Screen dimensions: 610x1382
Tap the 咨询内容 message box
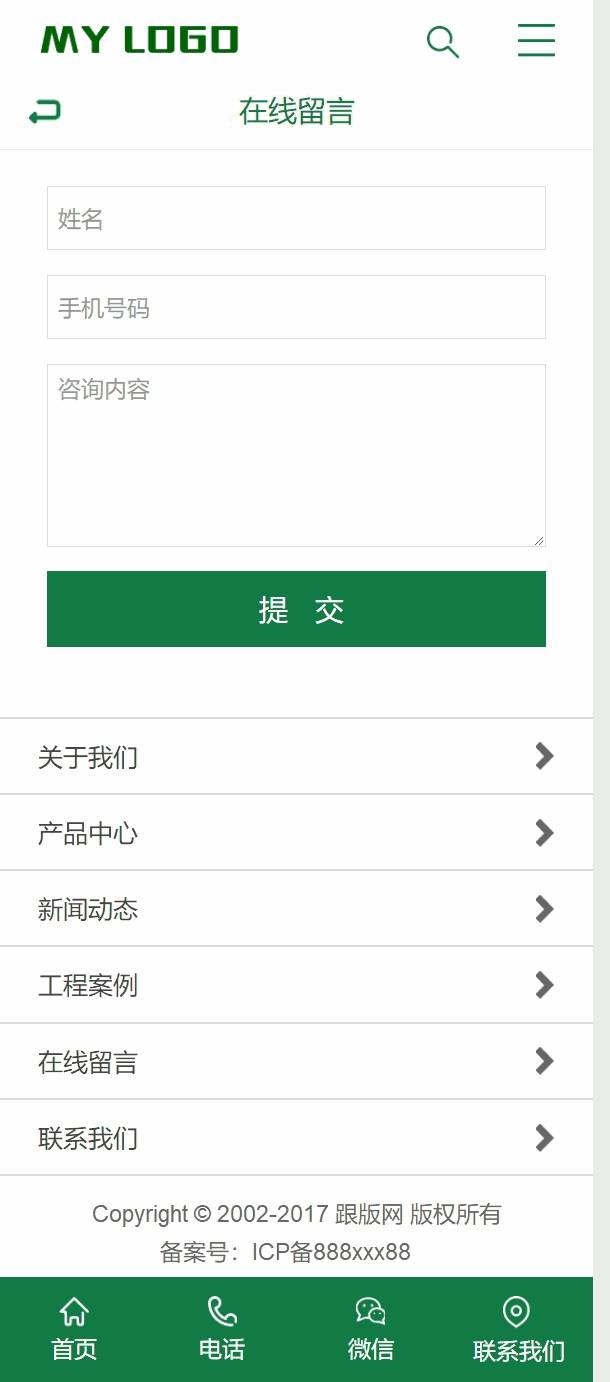point(296,455)
